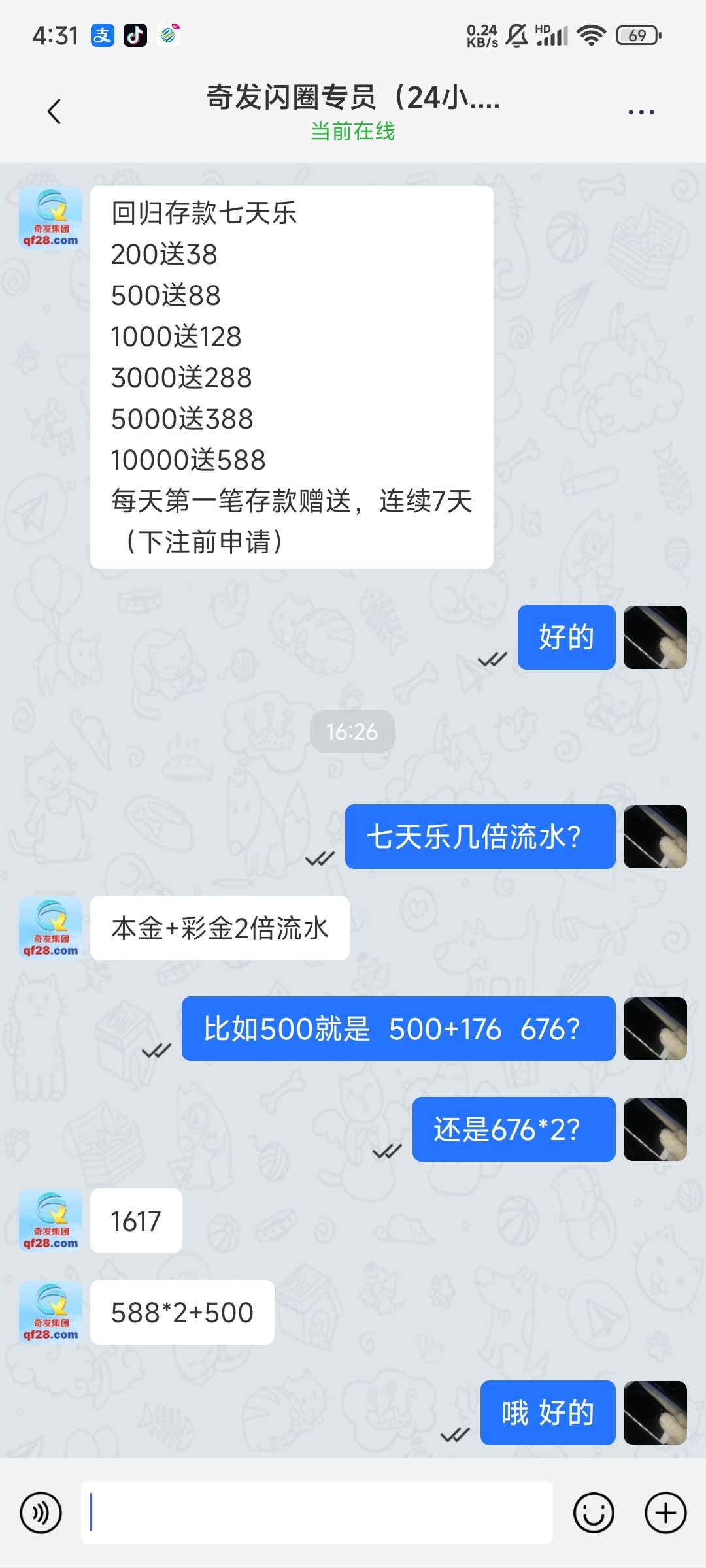
Task: Open the plus attachment menu
Action: [x=665, y=1512]
